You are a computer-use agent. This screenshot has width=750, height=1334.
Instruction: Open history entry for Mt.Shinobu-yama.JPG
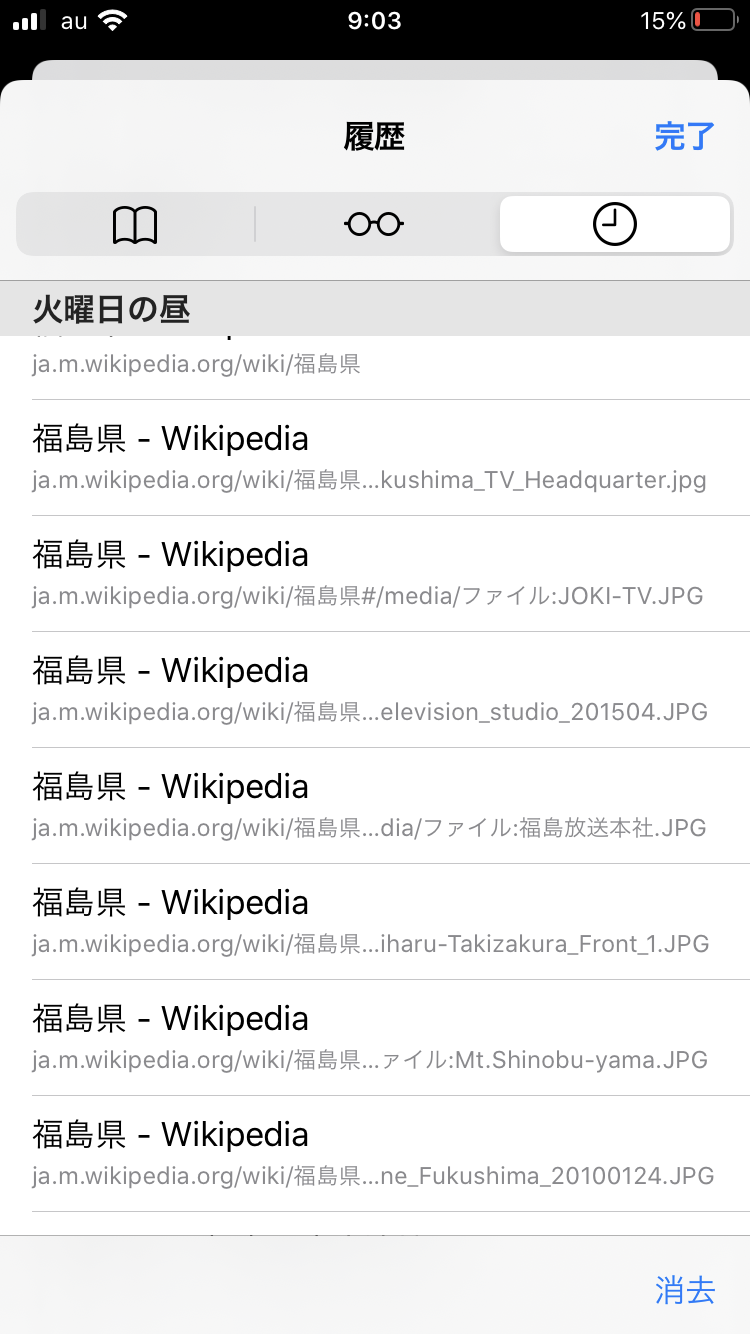(370, 1038)
